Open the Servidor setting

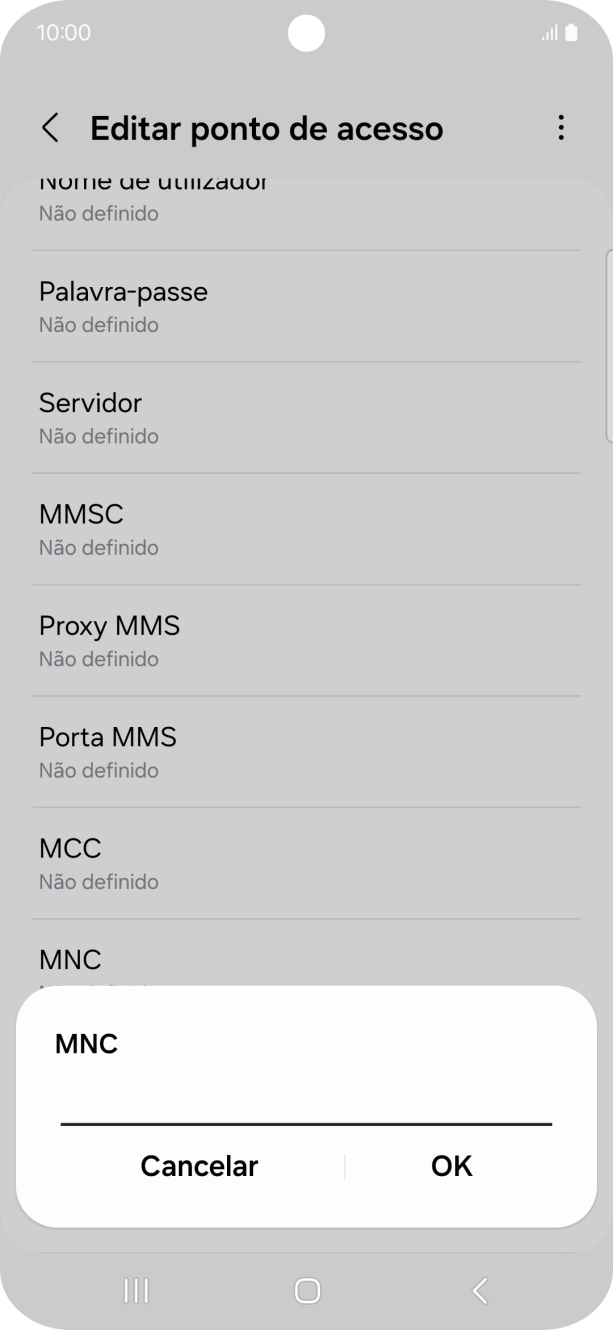tap(306, 418)
